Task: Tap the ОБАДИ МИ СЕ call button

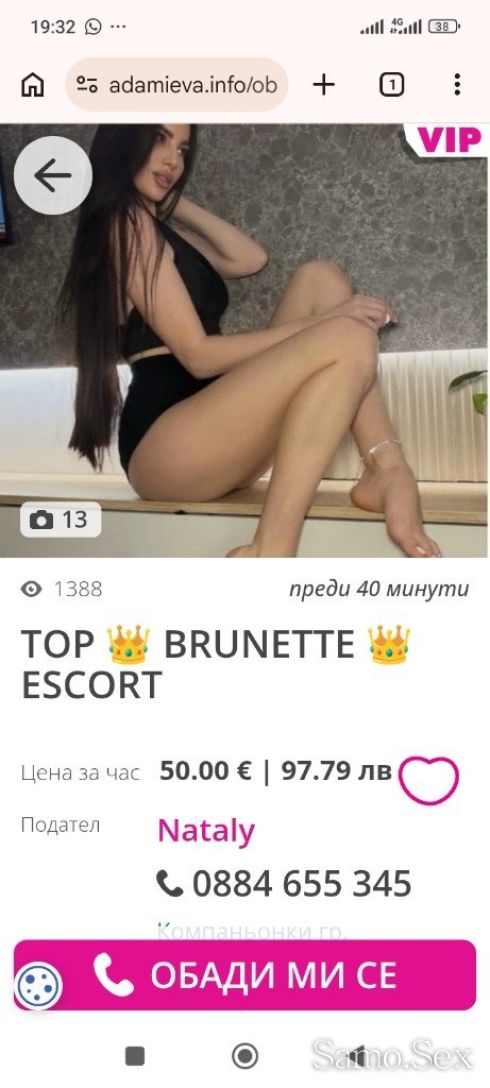Action: (x=245, y=975)
